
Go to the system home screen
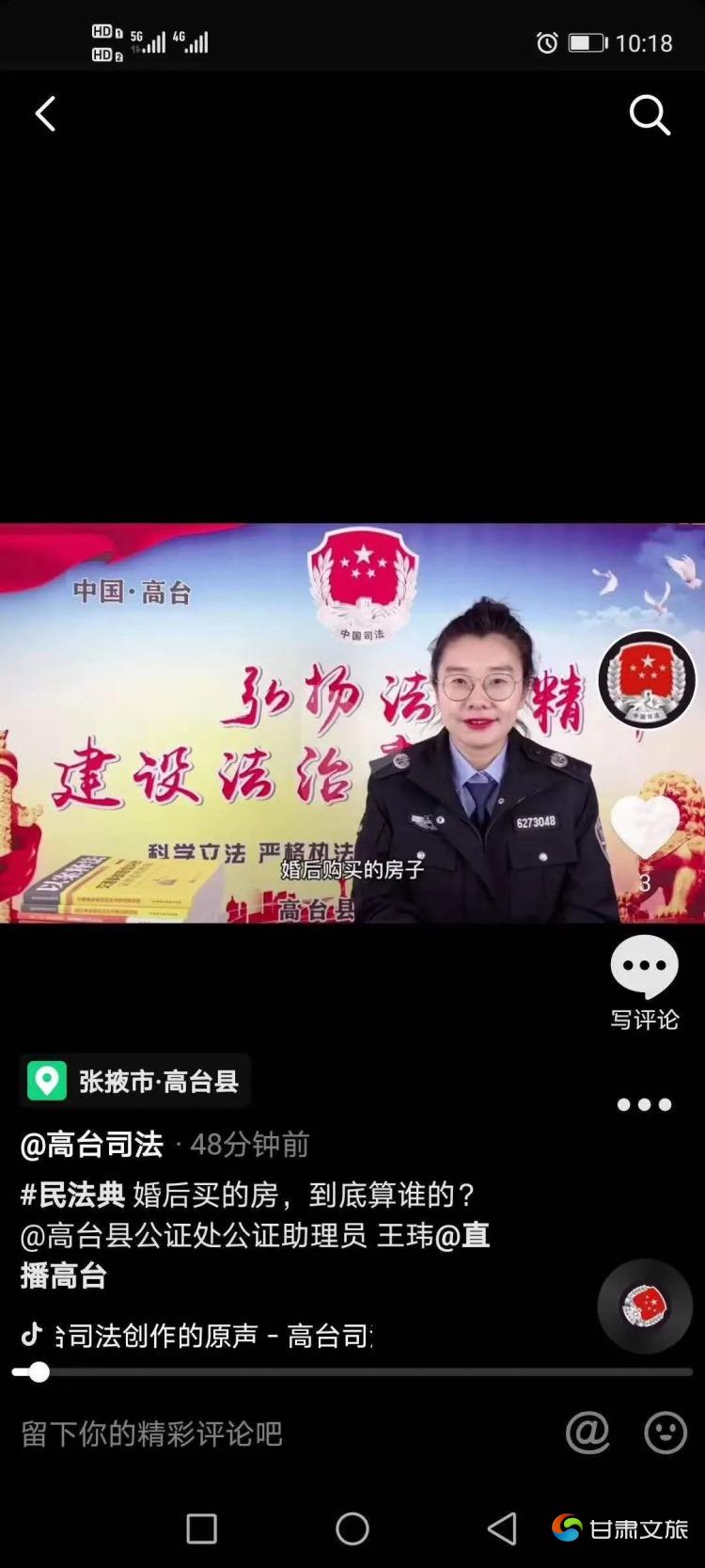coord(352,1528)
